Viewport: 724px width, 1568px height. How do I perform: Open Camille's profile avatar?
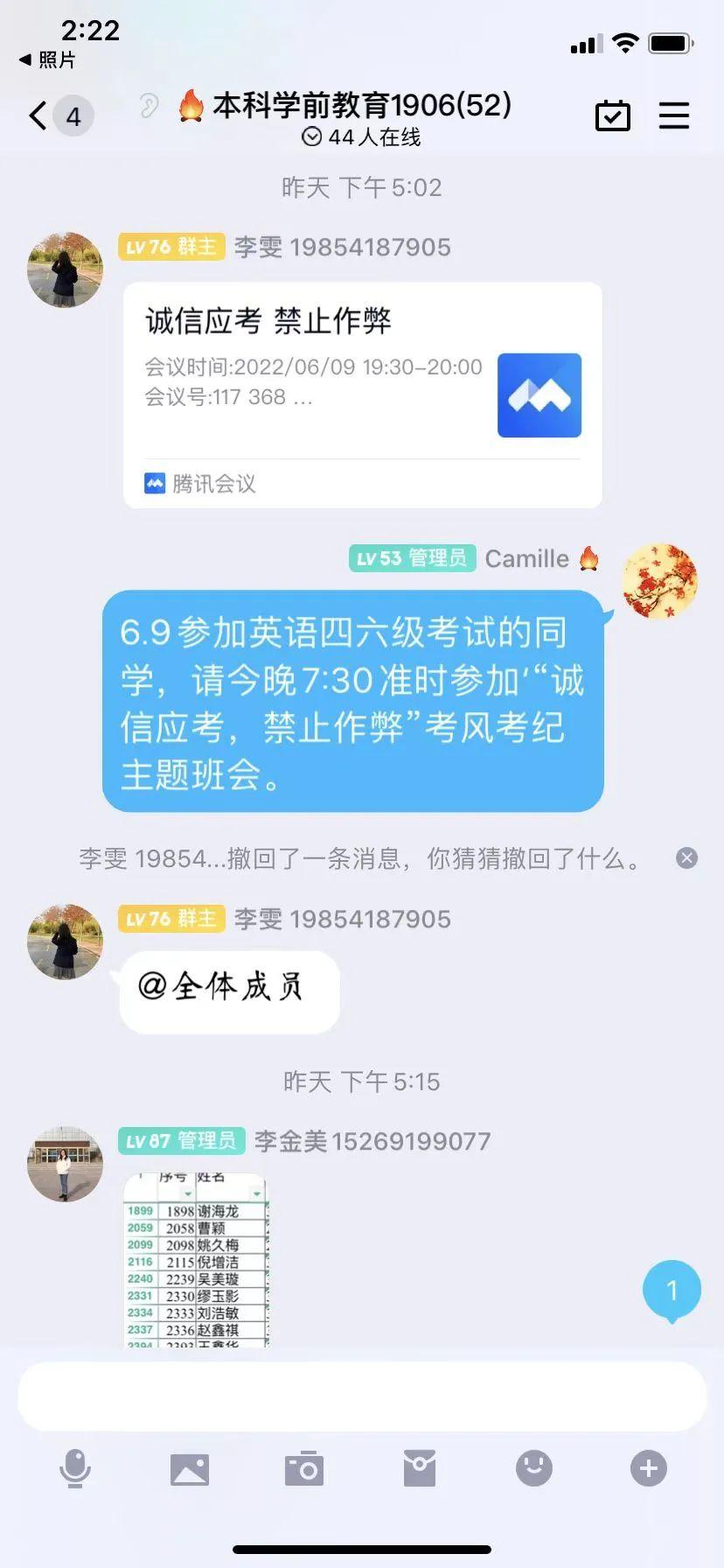tap(660, 581)
